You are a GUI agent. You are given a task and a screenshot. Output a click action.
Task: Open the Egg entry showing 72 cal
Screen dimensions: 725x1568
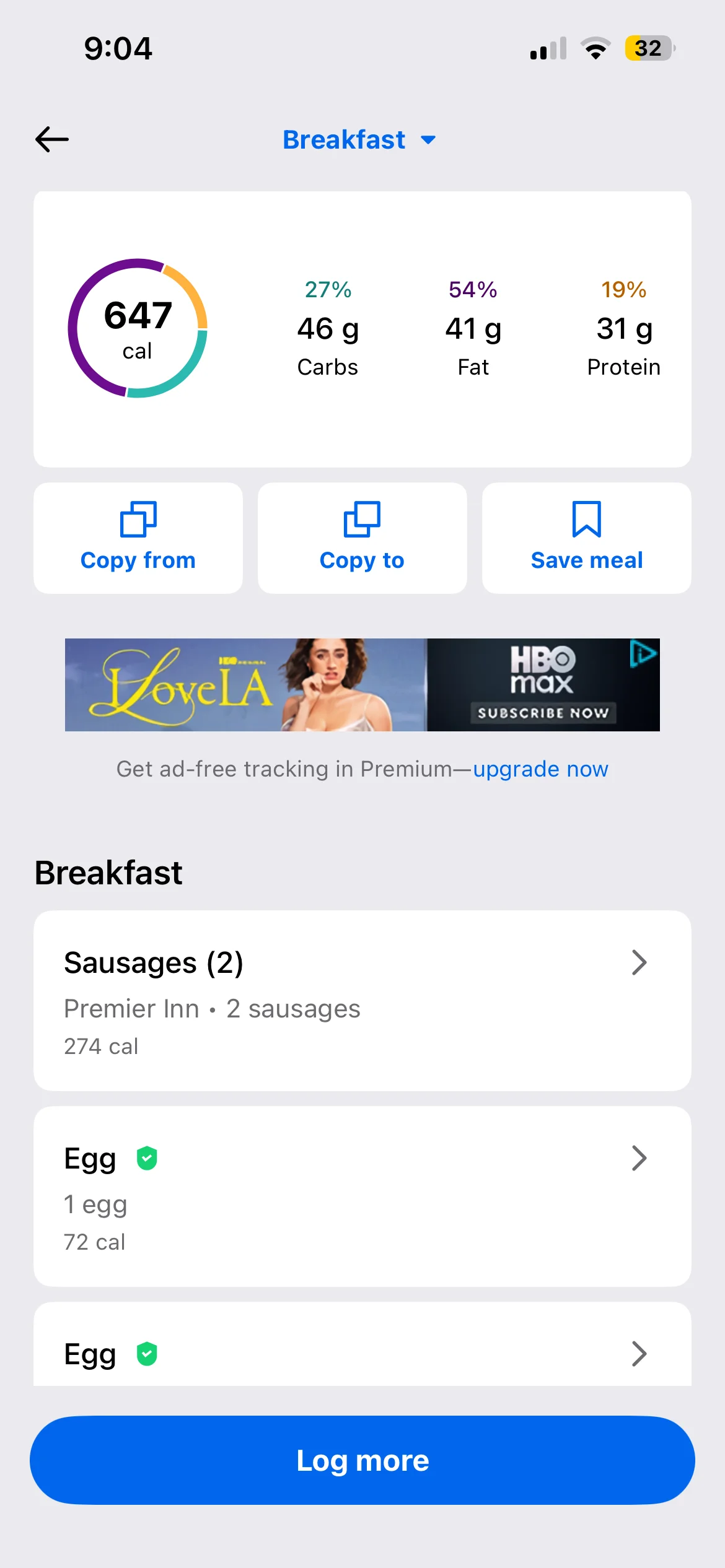pyautogui.click(x=362, y=1196)
